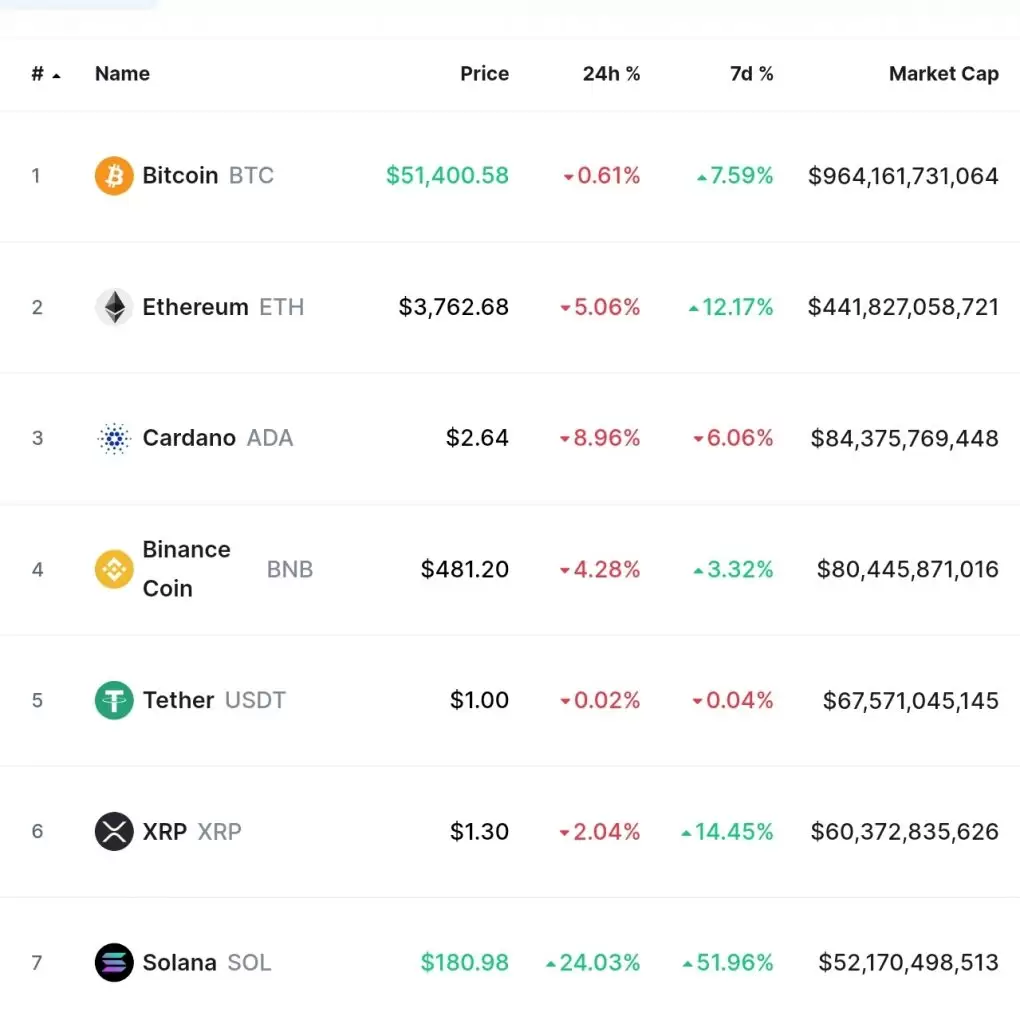Sort coins by Market Cap
This screenshot has width=1020, height=1024.
943,74
